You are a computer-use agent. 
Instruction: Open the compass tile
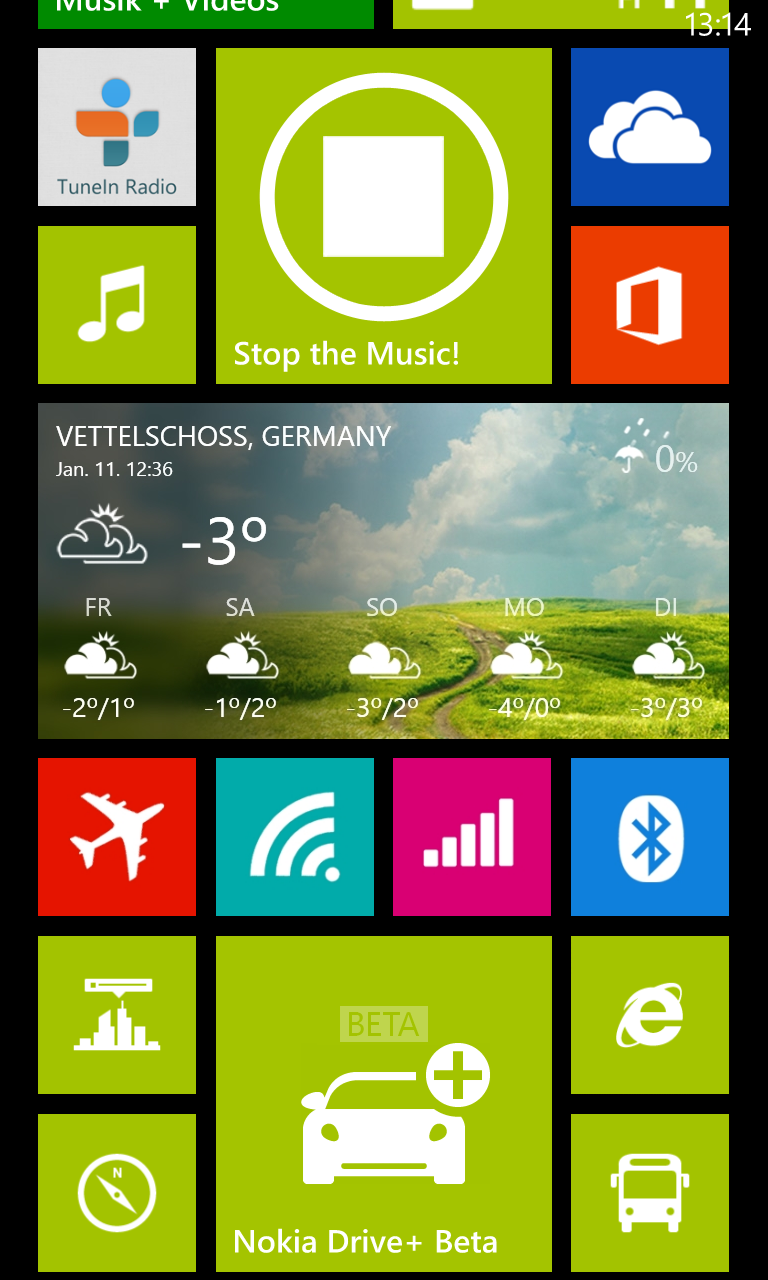coord(117,1193)
